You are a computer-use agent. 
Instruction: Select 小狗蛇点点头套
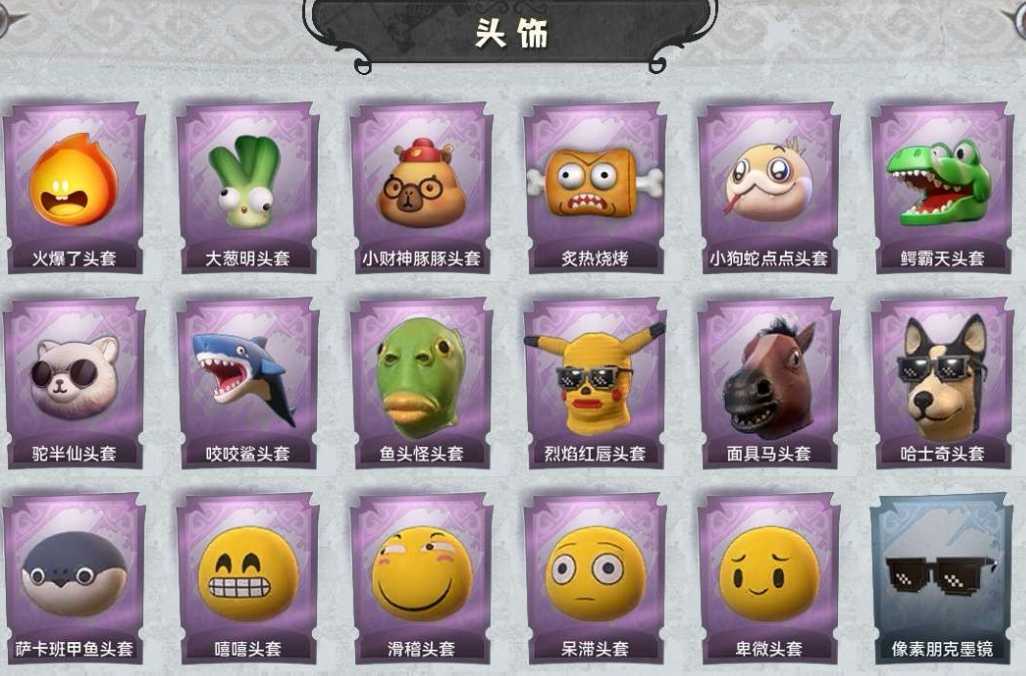click(768, 186)
